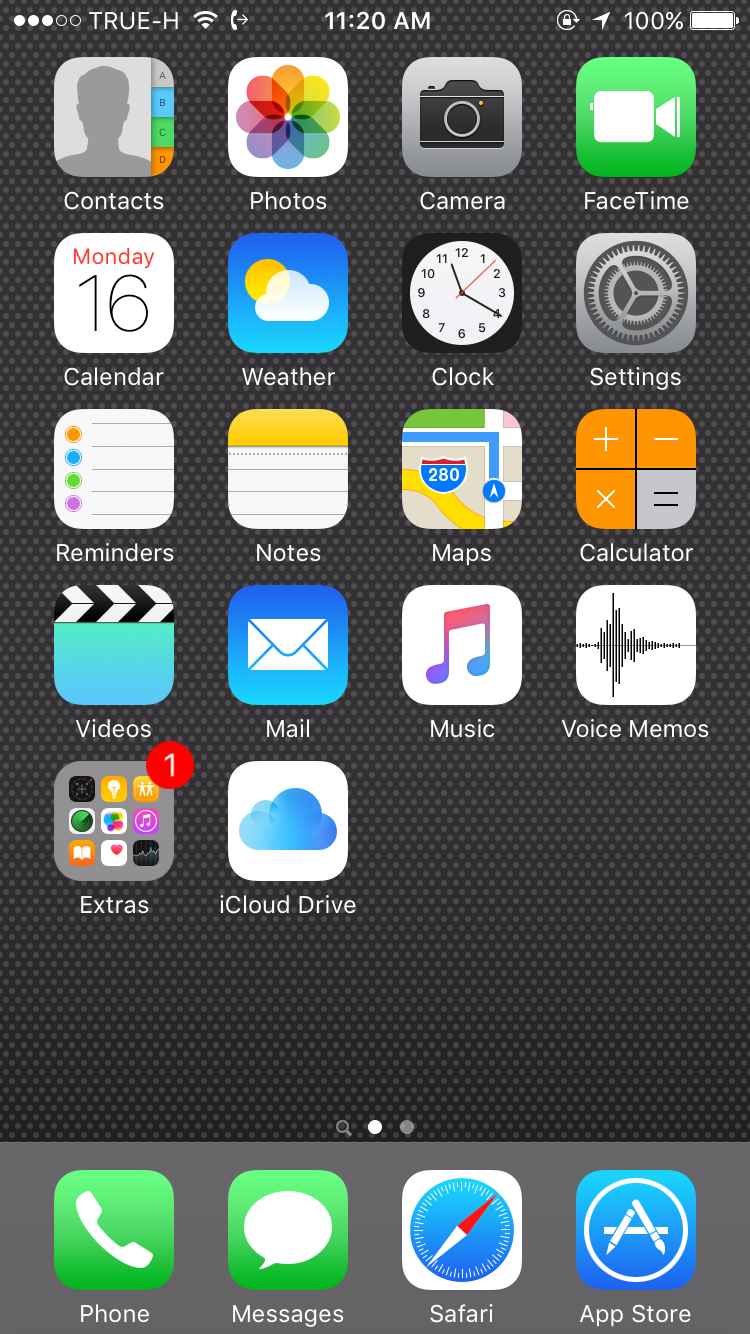Launch the Photos app
This screenshot has height=1334, width=750.
click(x=288, y=117)
